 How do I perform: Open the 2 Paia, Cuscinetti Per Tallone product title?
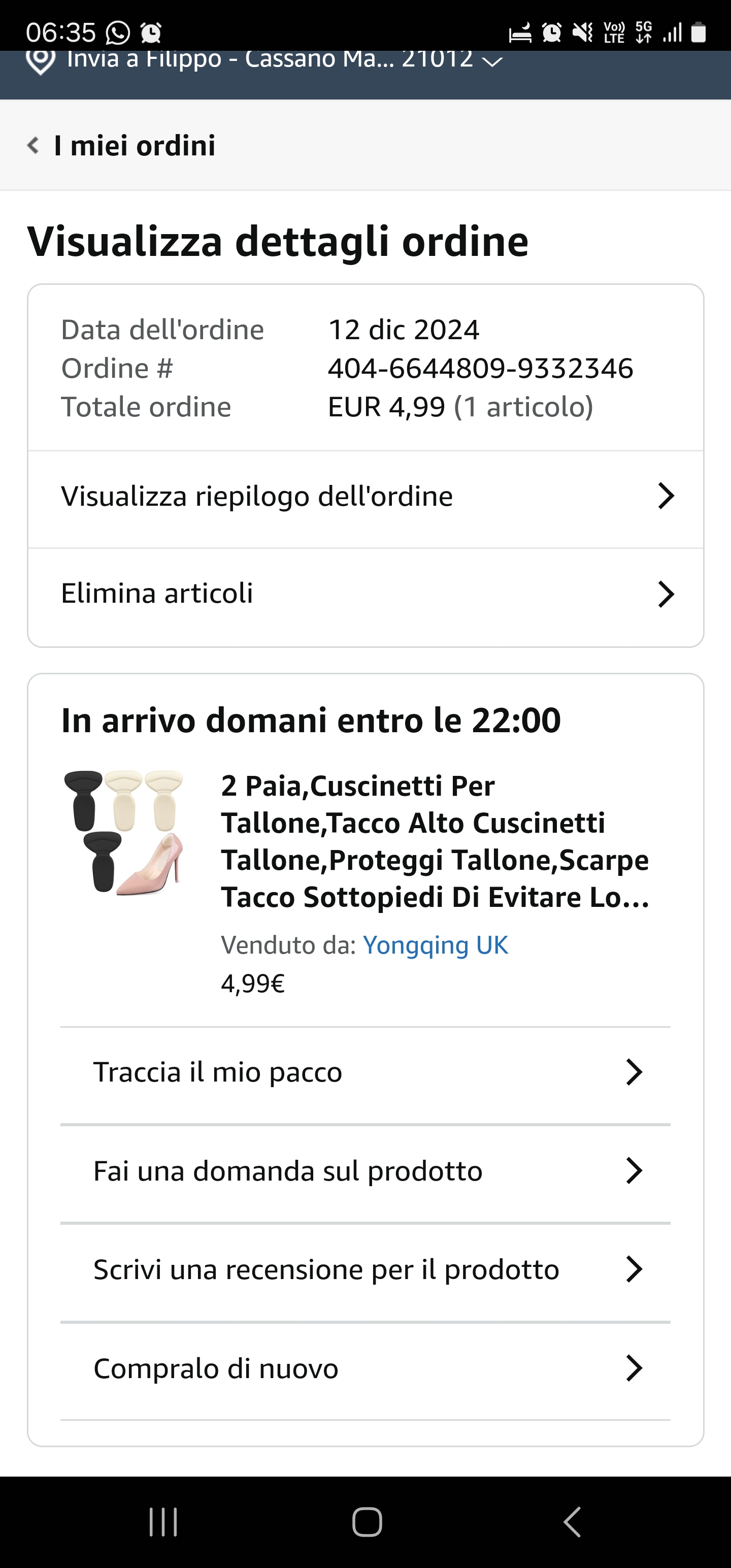click(435, 841)
